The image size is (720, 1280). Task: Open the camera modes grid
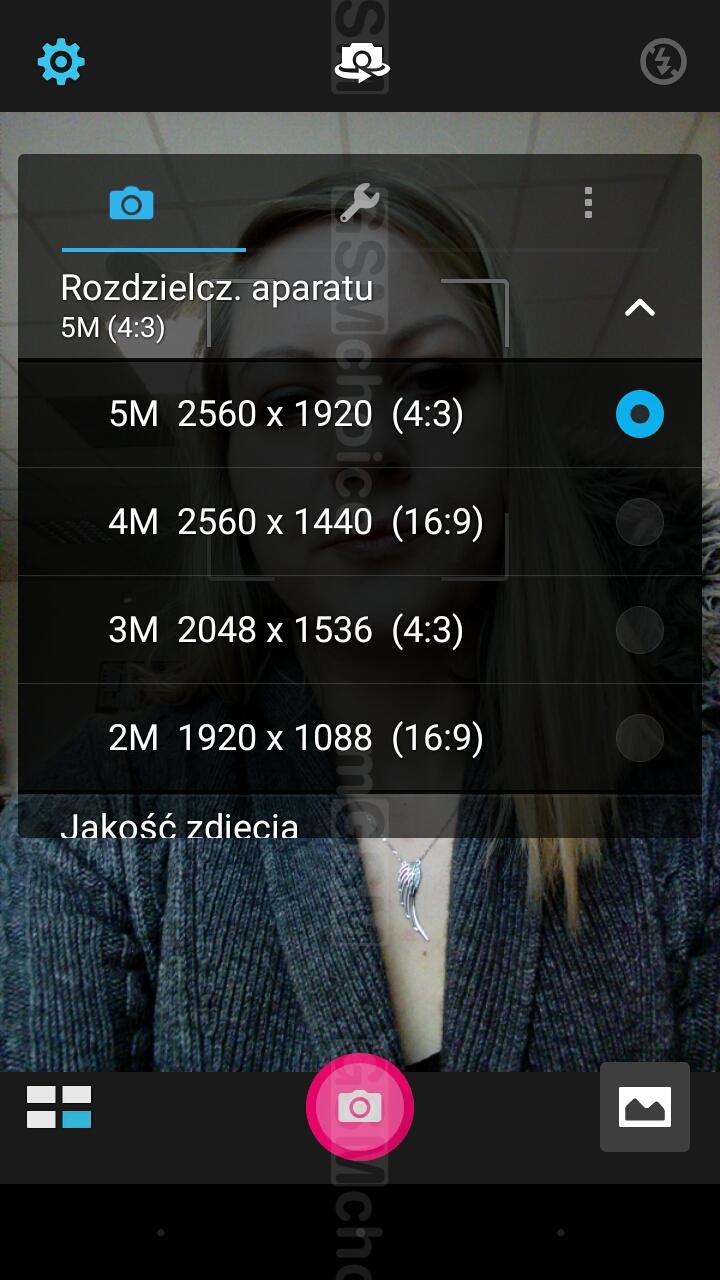coord(59,1107)
